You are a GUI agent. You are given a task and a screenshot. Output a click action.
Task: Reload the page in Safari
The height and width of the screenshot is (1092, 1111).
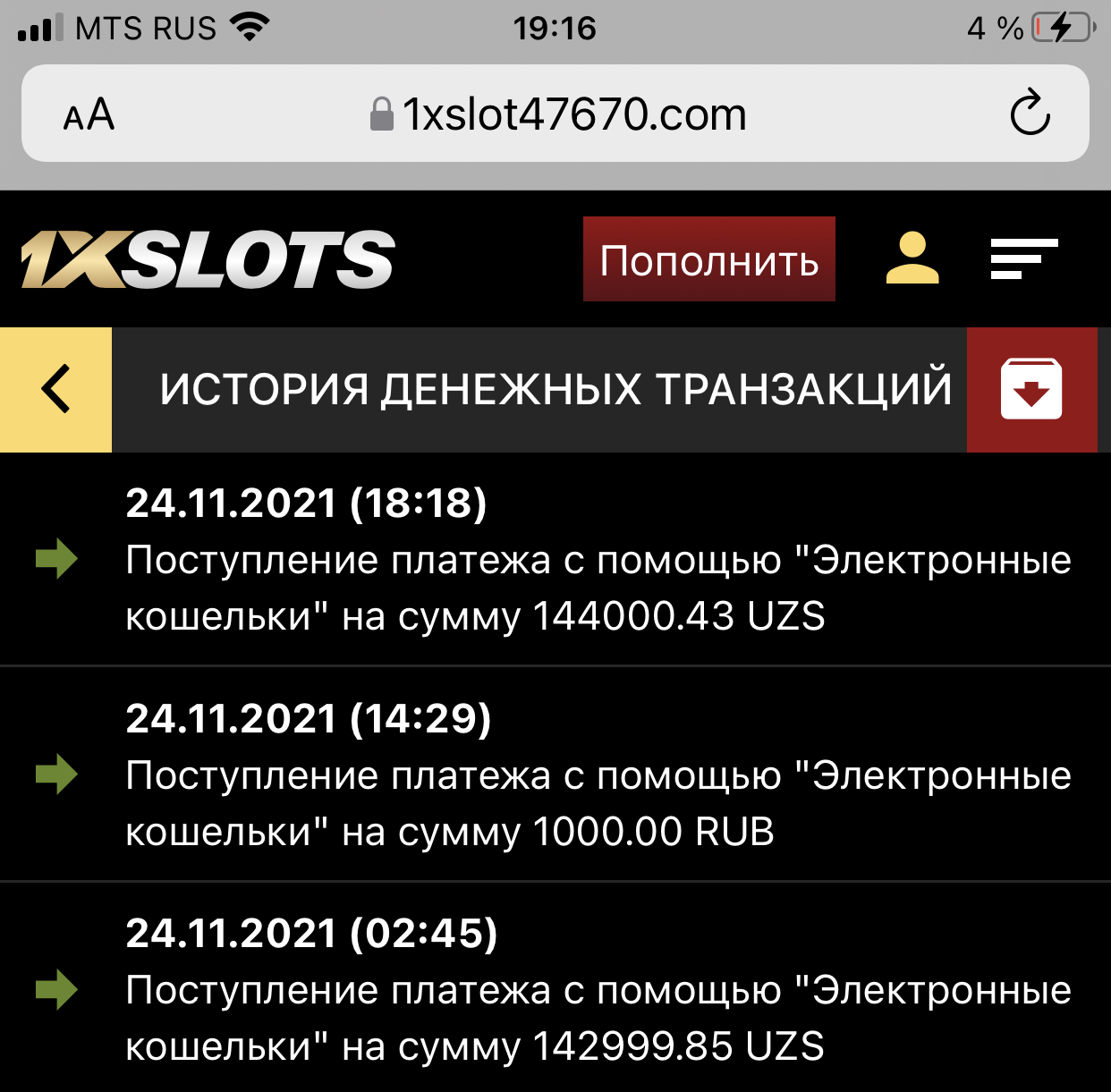(1029, 114)
